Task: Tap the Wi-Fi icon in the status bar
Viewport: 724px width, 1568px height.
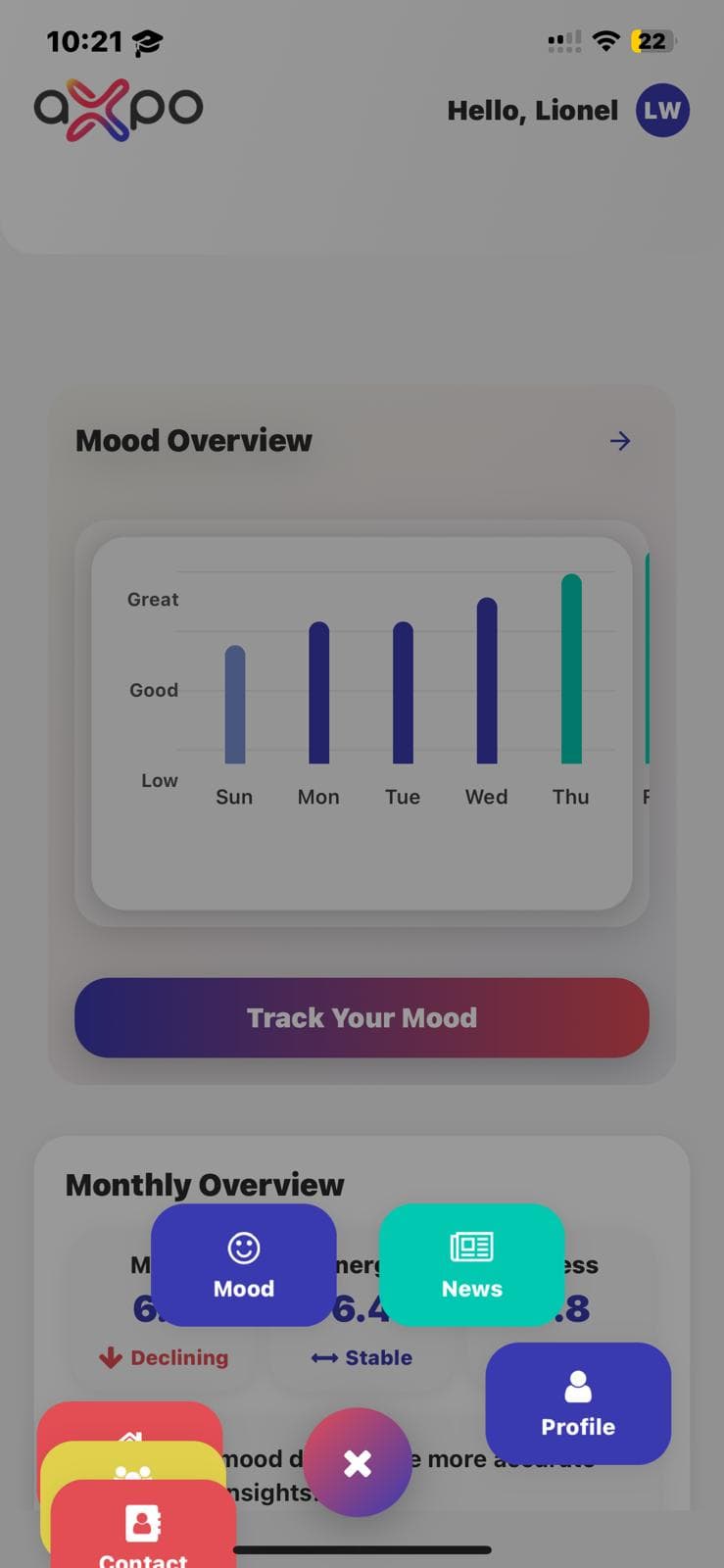Action: pyautogui.click(x=605, y=40)
